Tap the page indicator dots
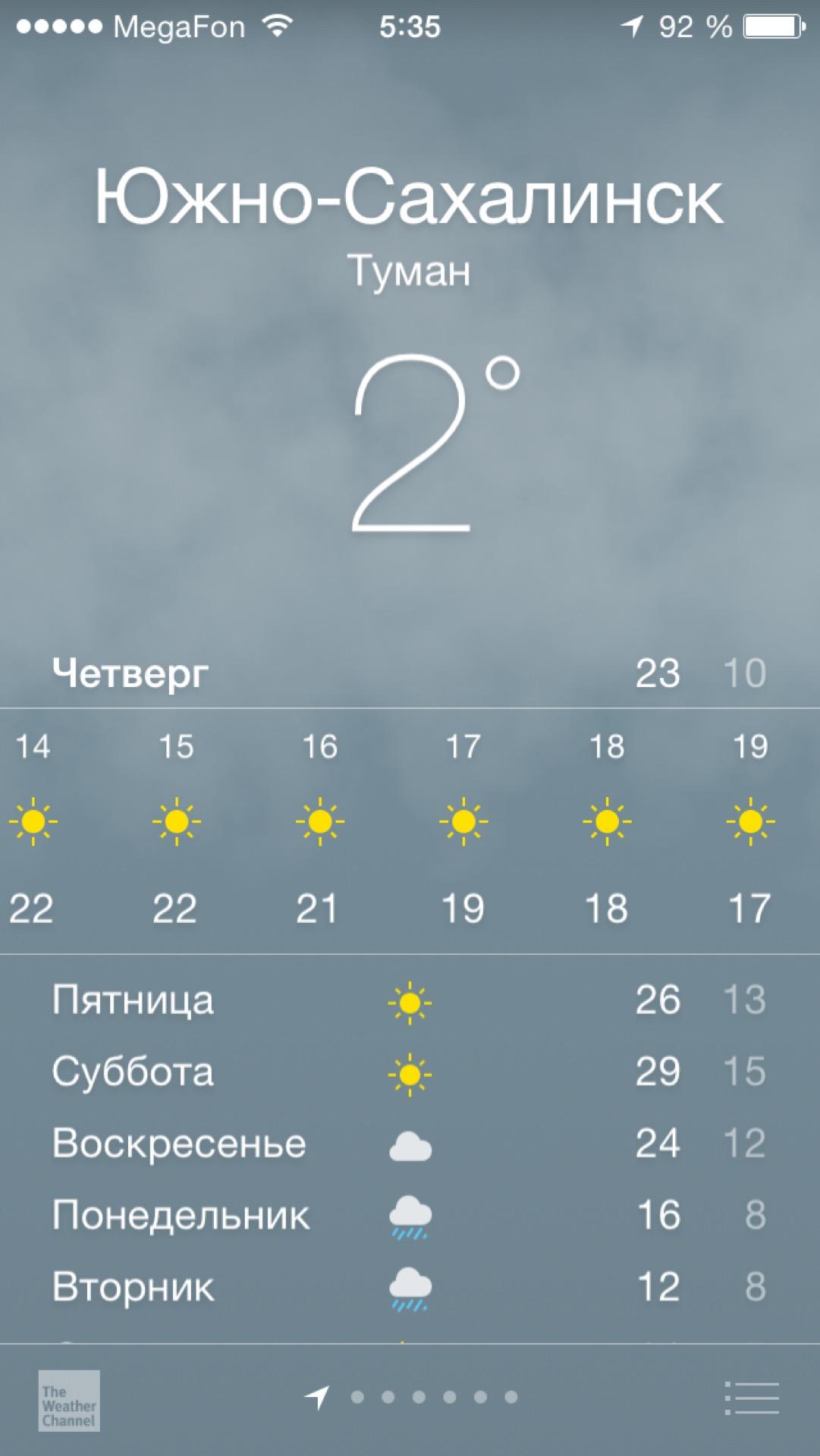Screen dimensions: 820x1456 (x=434, y=1397)
